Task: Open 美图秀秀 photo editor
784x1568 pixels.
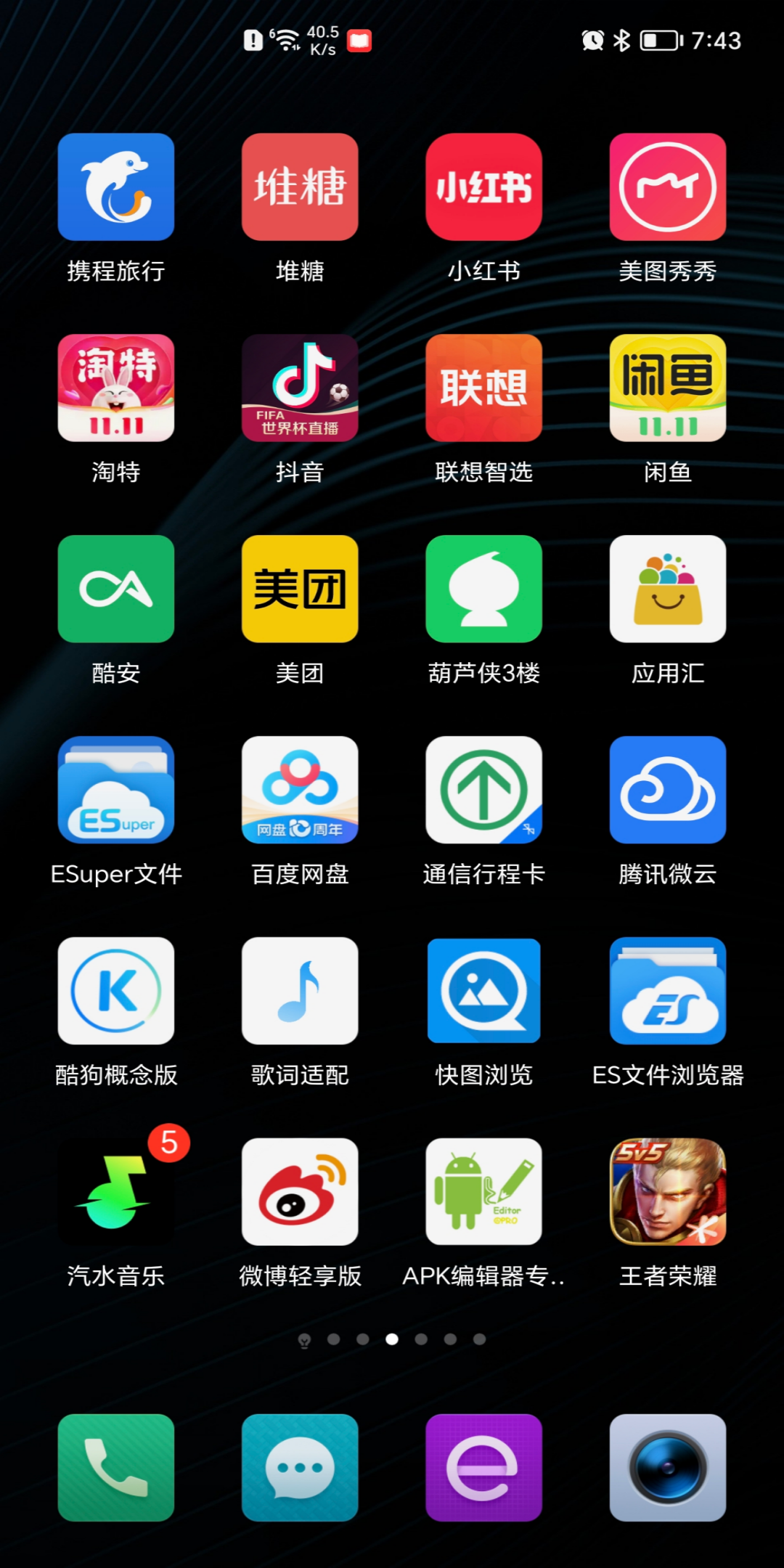Action: [x=667, y=187]
